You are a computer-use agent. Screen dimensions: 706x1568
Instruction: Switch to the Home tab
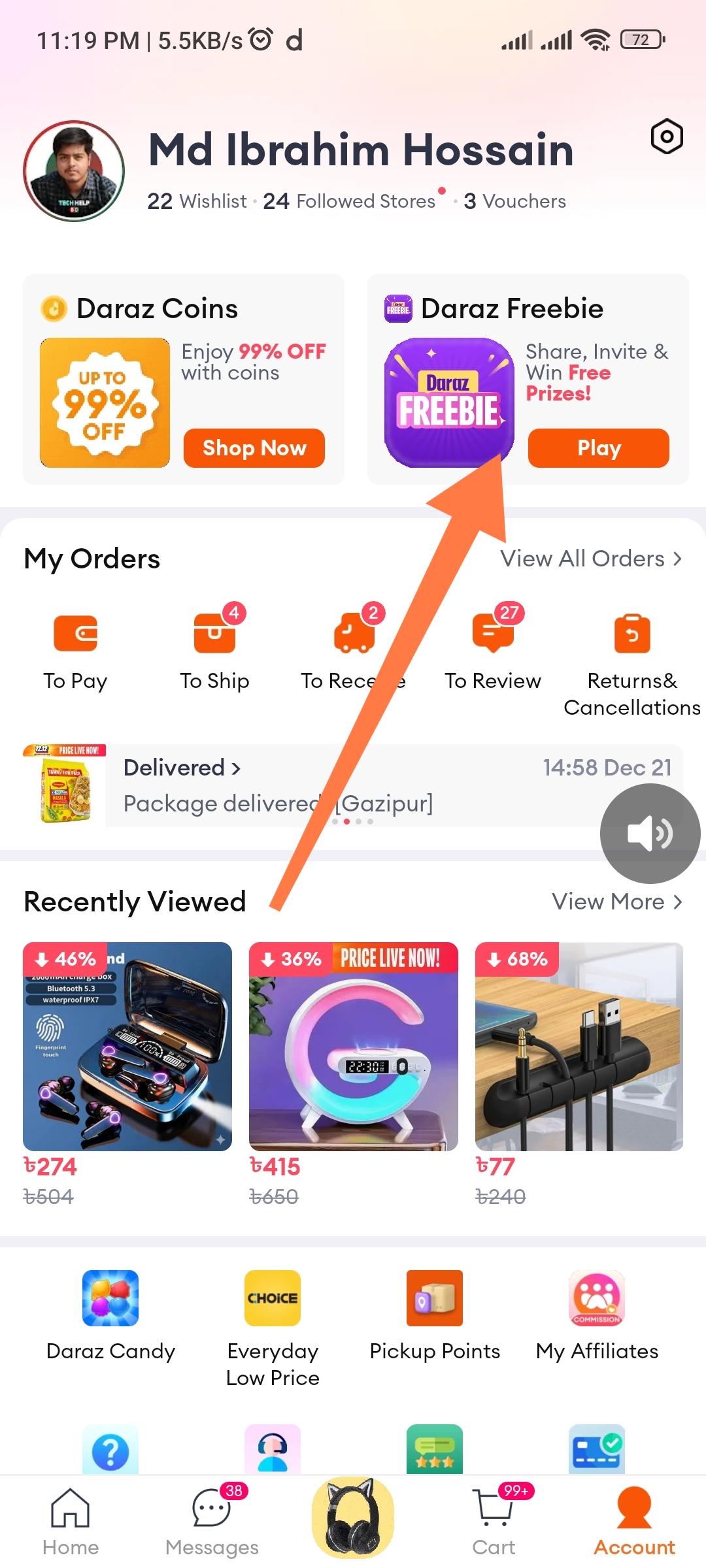click(71, 1522)
